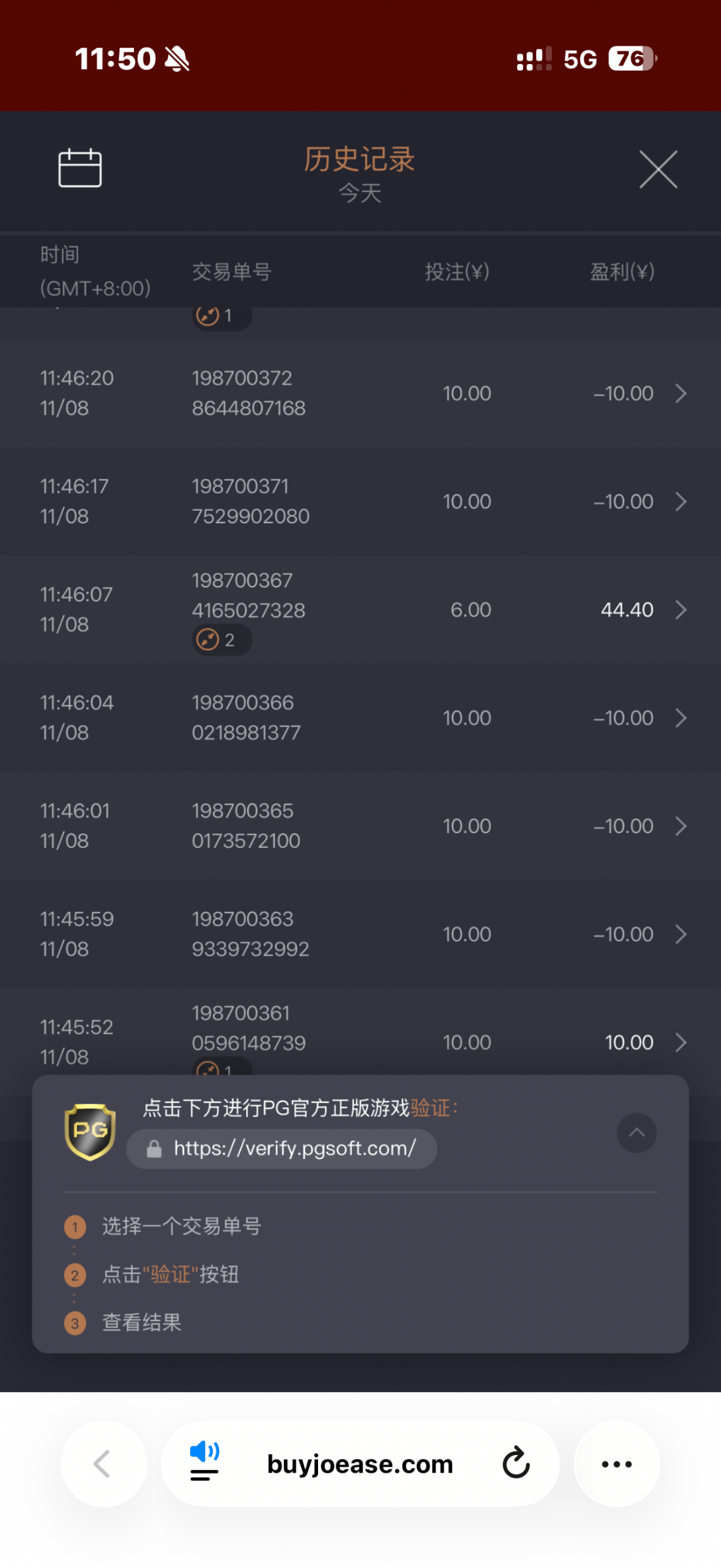Open the browser's more options menu
Viewport: 721px width, 1568px height.
click(617, 1463)
